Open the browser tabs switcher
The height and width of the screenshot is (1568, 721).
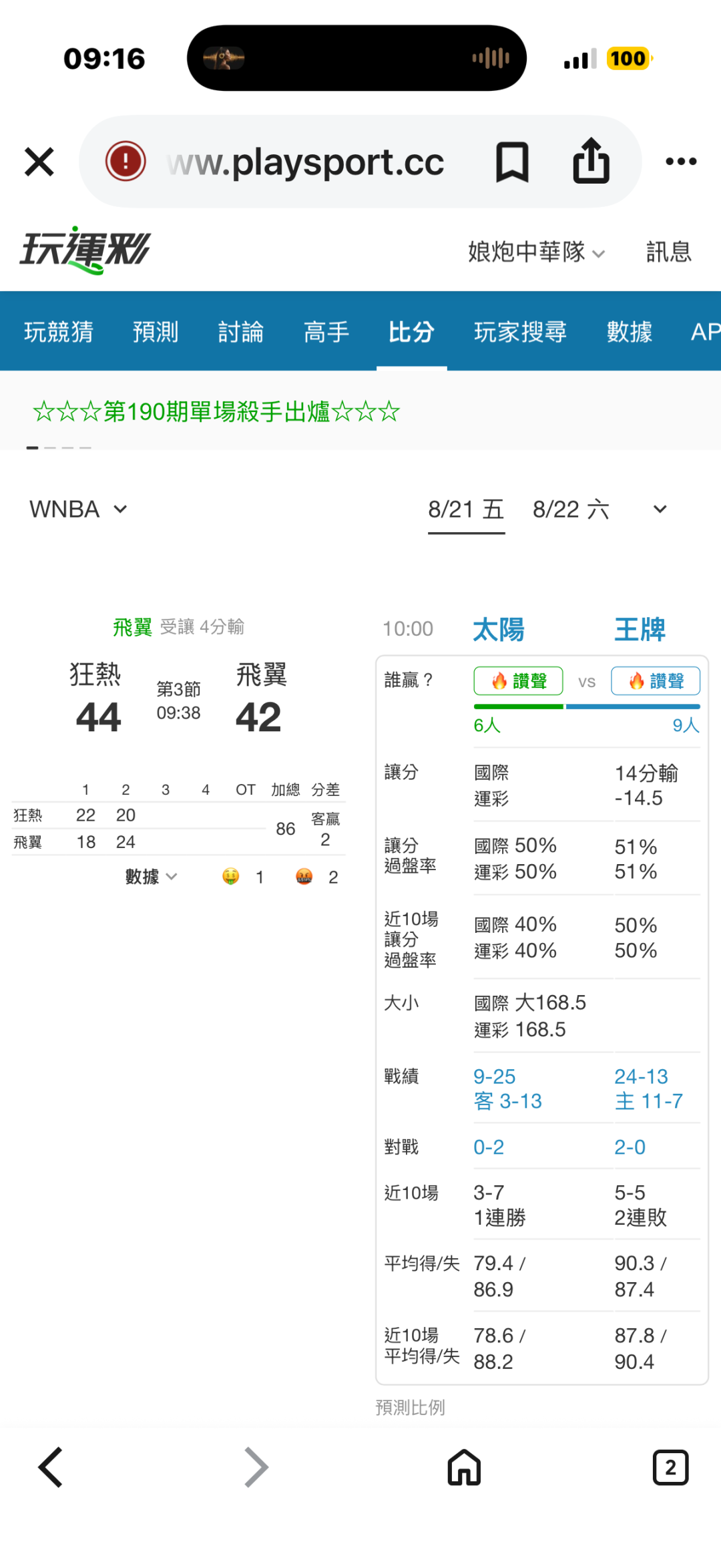pyautogui.click(x=670, y=1467)
